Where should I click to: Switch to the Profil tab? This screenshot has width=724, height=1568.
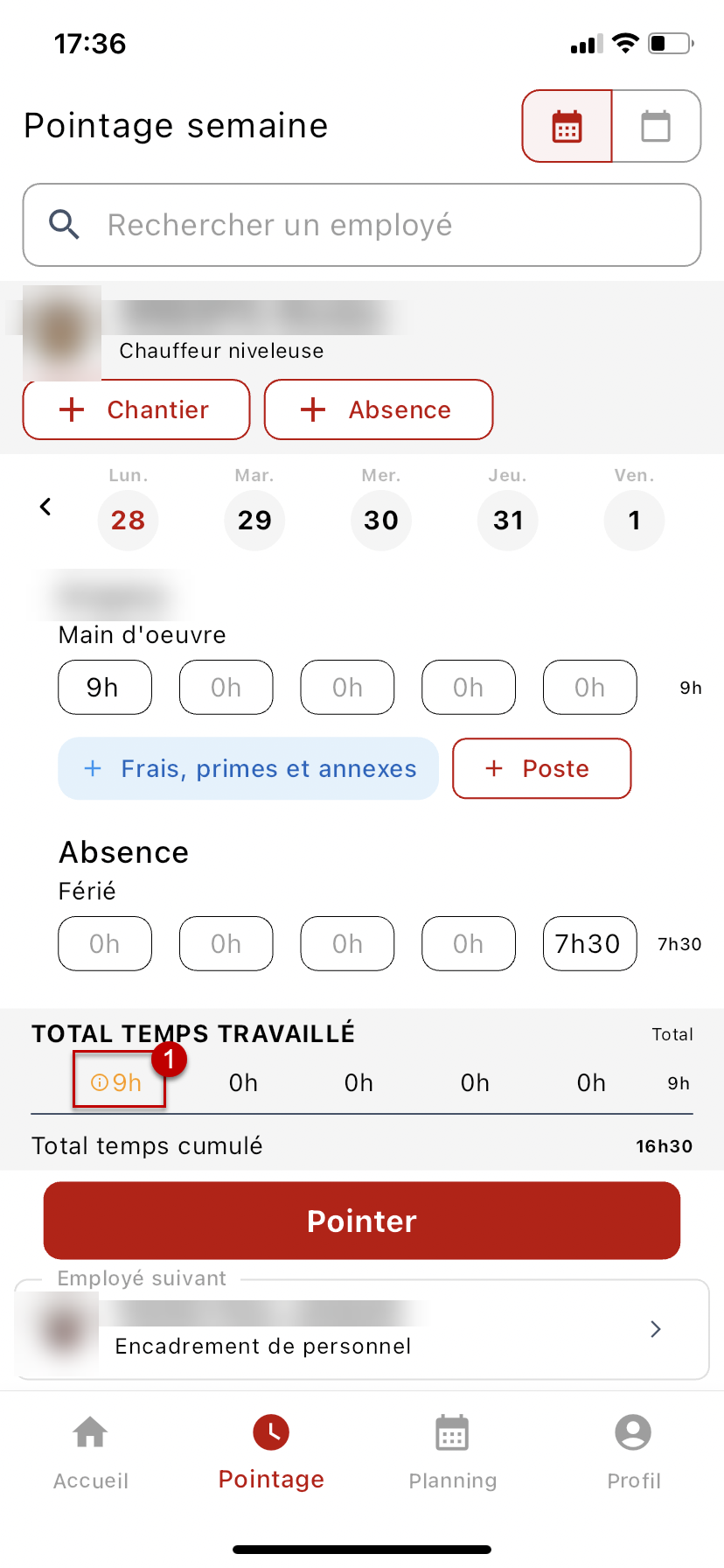(x=634, y=1452)
